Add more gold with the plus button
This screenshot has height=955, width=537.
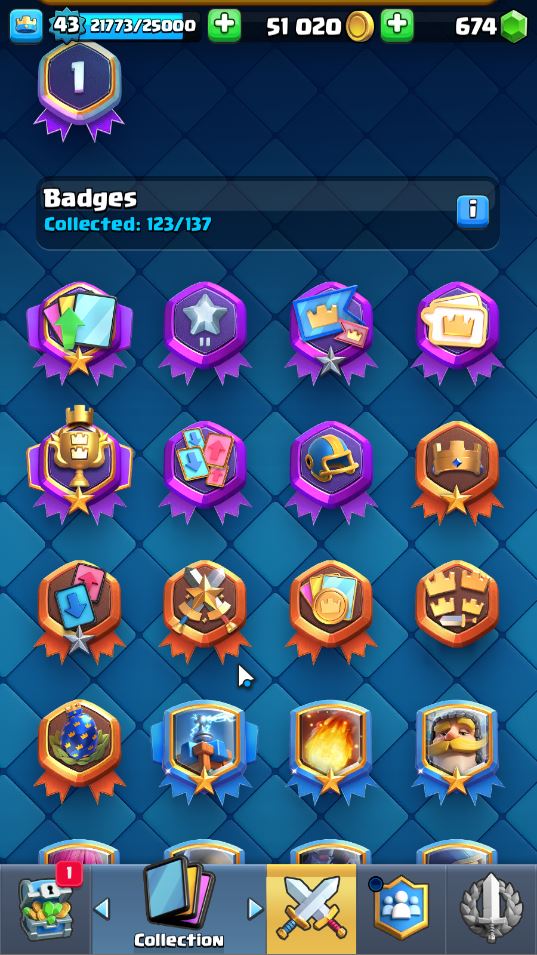397,26
